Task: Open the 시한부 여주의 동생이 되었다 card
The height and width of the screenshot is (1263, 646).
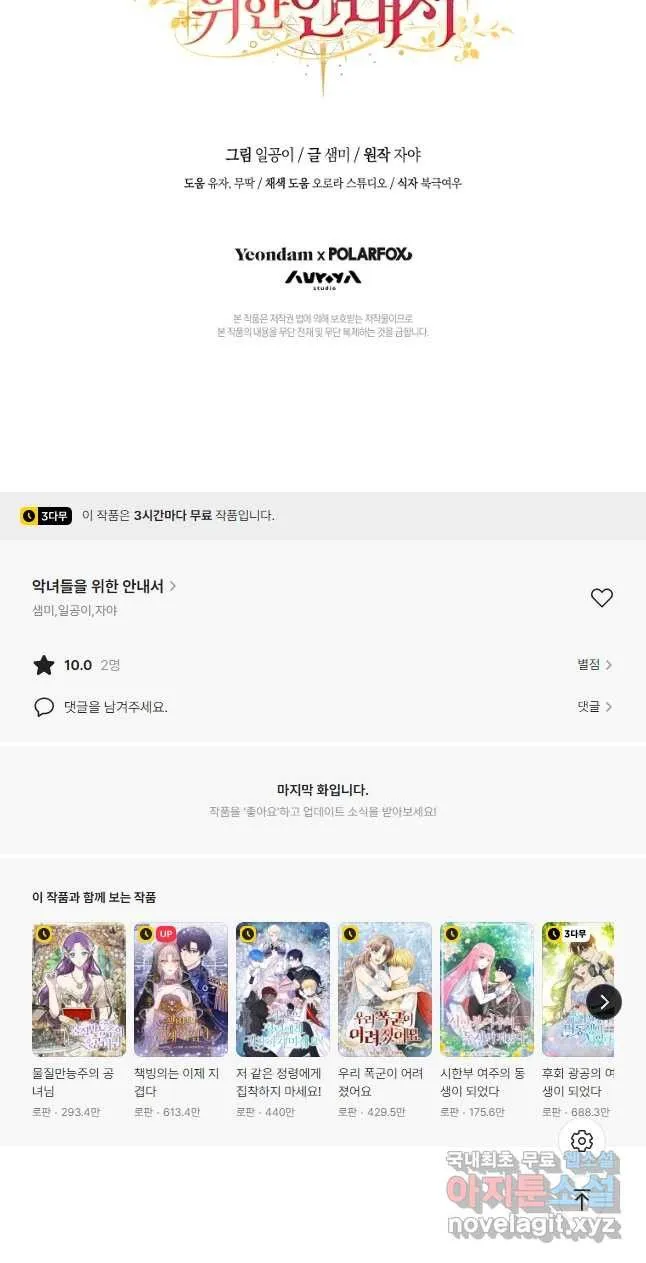Action: click(x=487, y=1020)
